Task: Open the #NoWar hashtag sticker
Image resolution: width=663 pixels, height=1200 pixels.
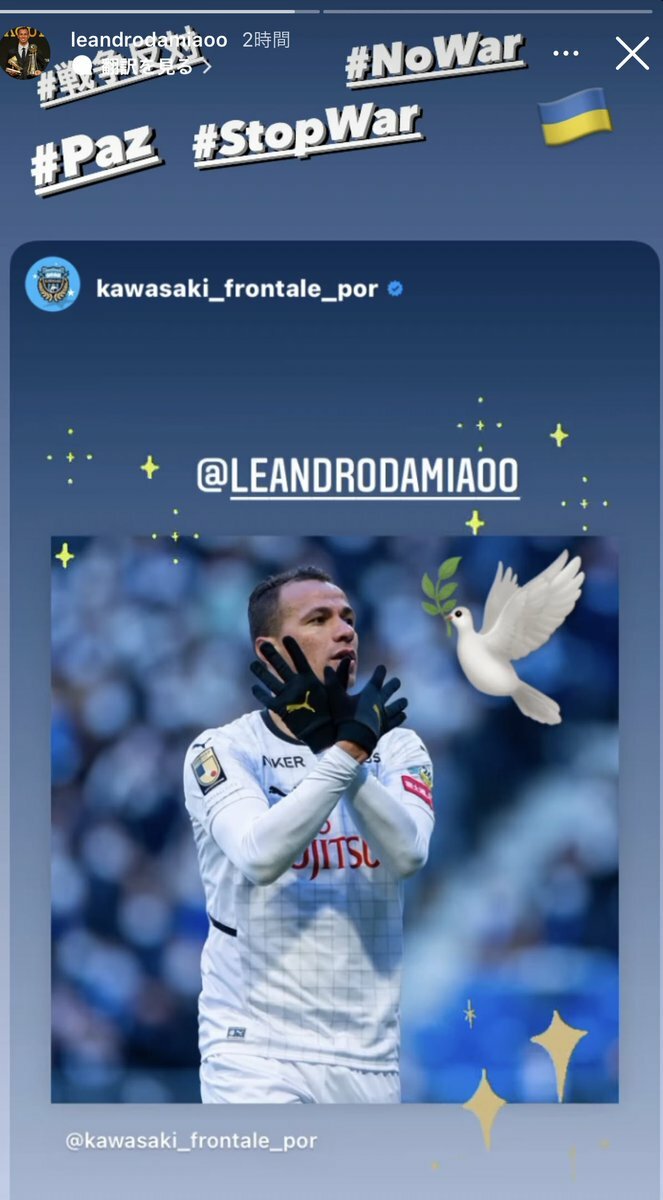Action: point(435,57)
